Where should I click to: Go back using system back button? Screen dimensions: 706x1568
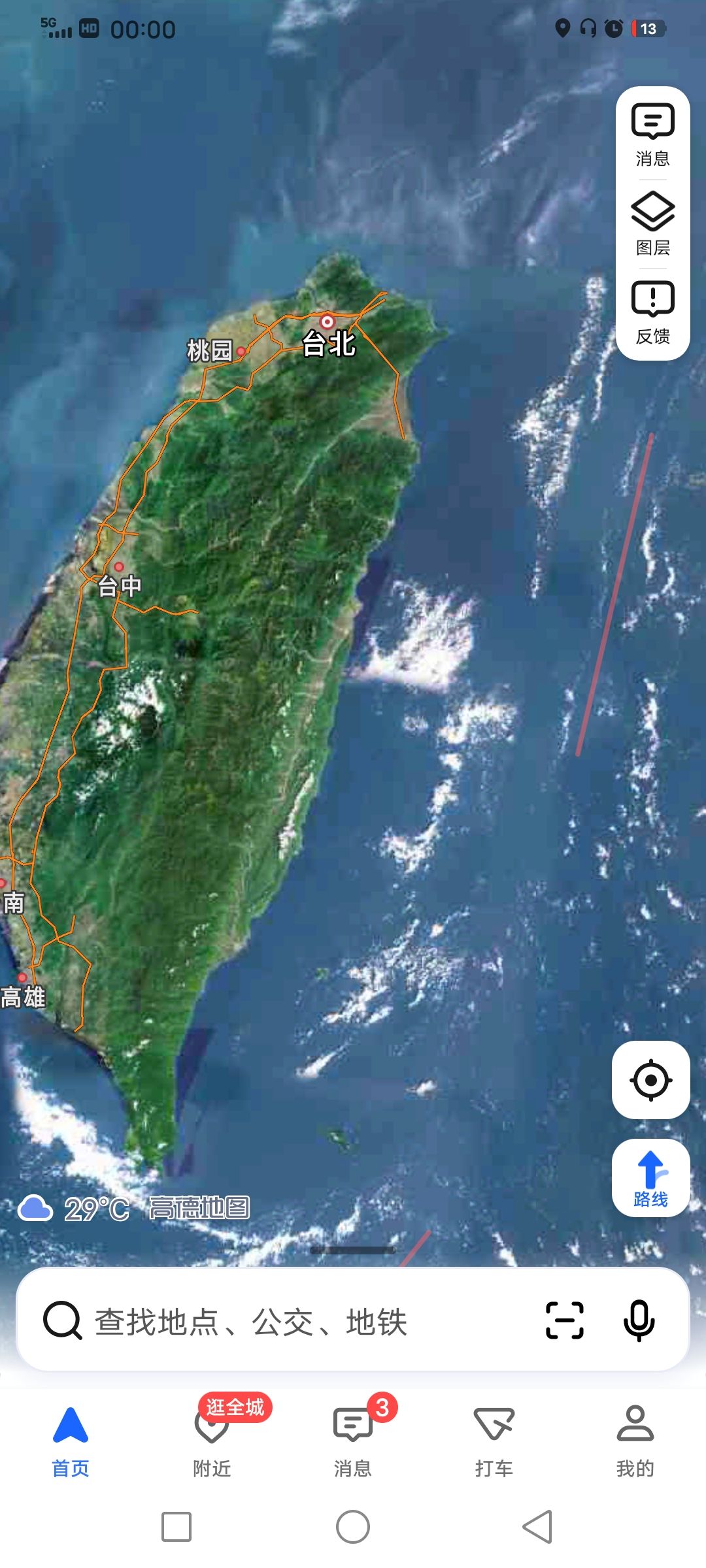537,1527
